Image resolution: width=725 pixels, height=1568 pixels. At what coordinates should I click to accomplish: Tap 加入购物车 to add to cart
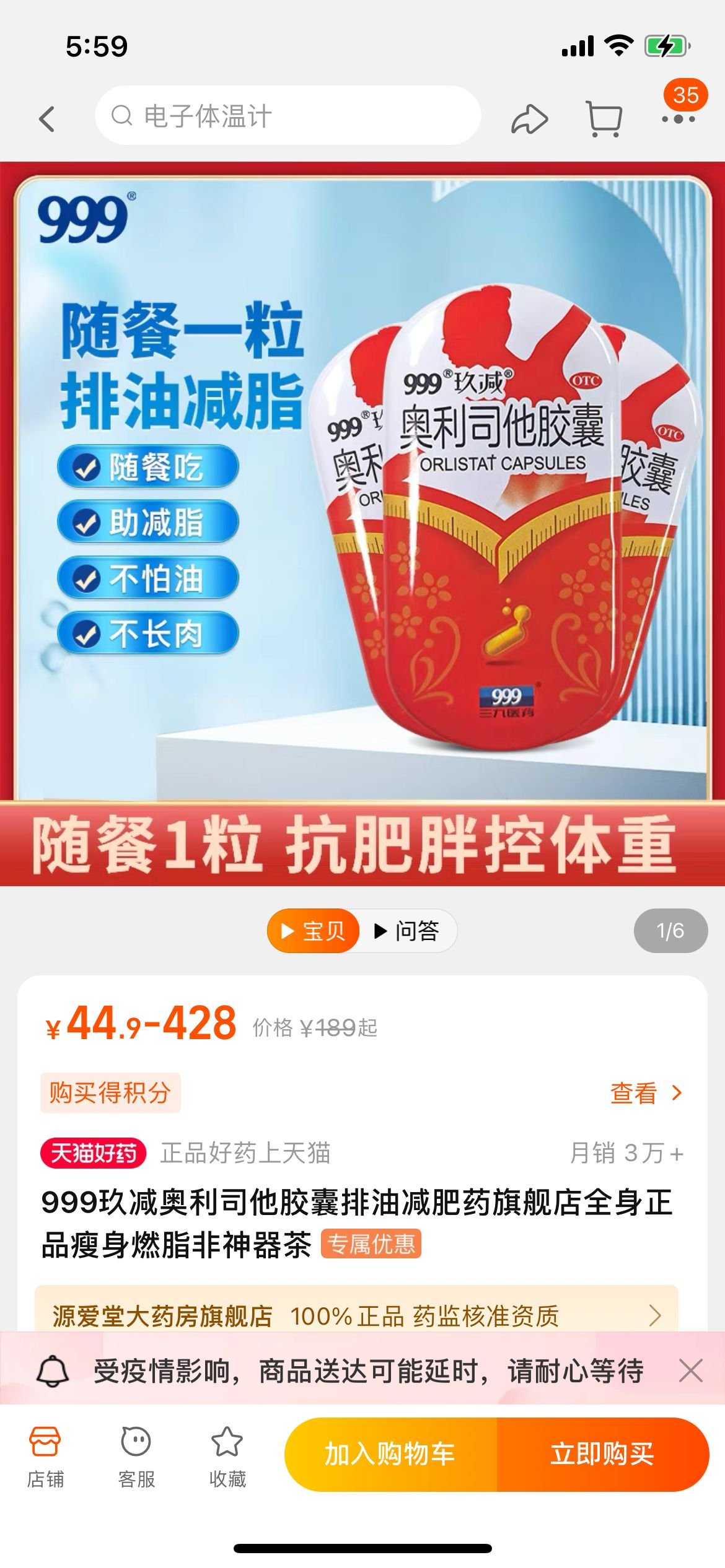coord(390,1454)
